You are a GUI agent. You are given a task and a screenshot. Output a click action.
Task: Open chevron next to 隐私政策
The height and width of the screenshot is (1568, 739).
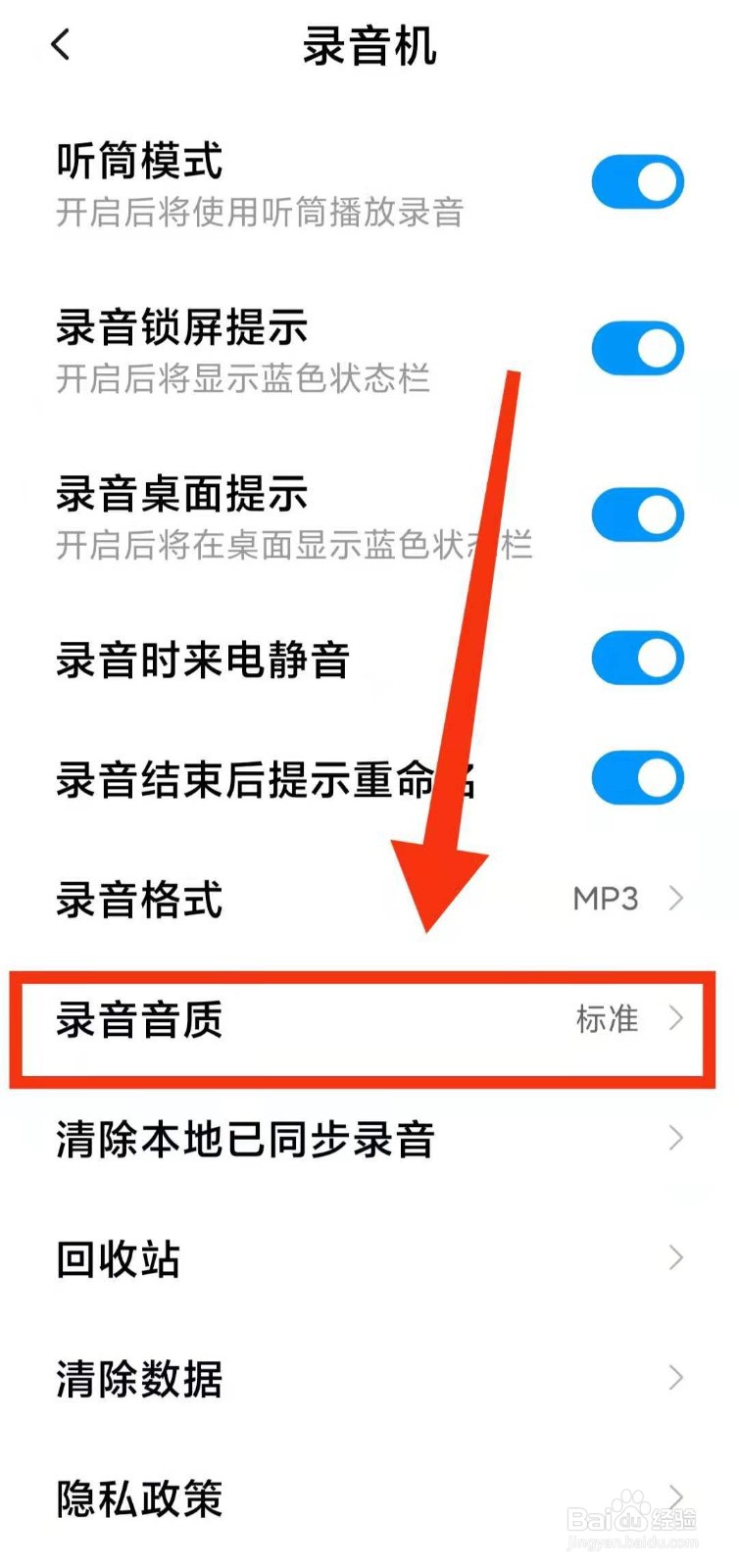pos(675,1497)
